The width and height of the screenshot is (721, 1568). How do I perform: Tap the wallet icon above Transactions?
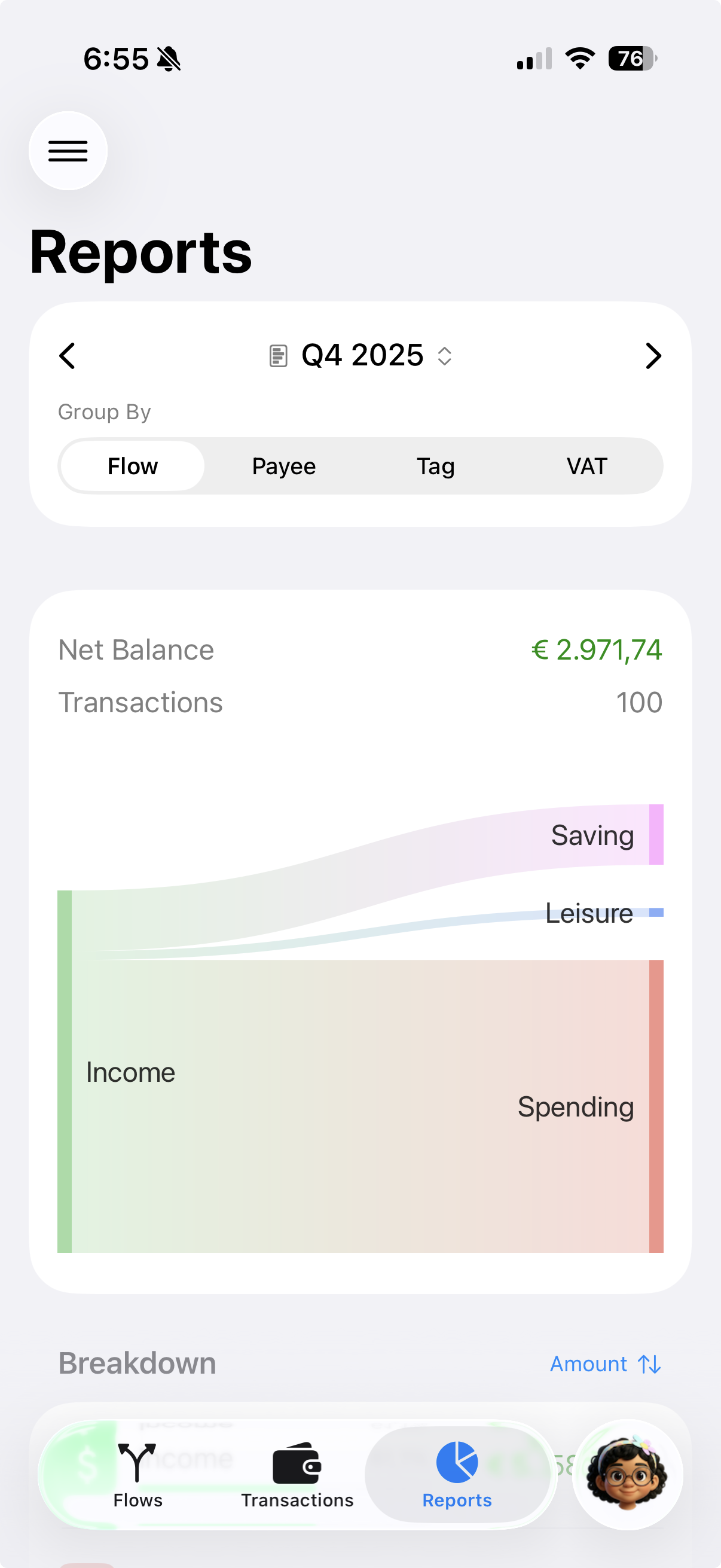click(x=296, y=1462)
